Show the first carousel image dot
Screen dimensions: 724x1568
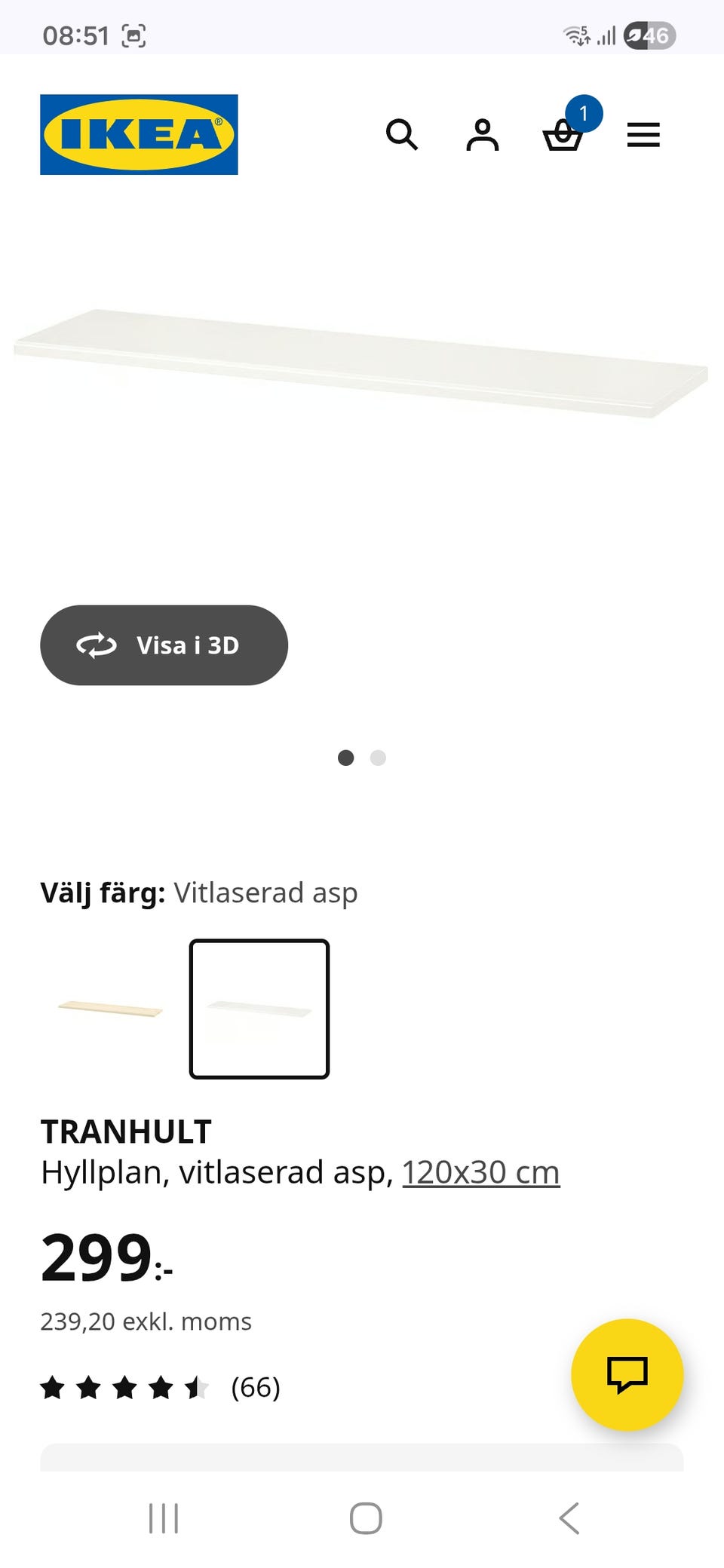pos(346,758)
